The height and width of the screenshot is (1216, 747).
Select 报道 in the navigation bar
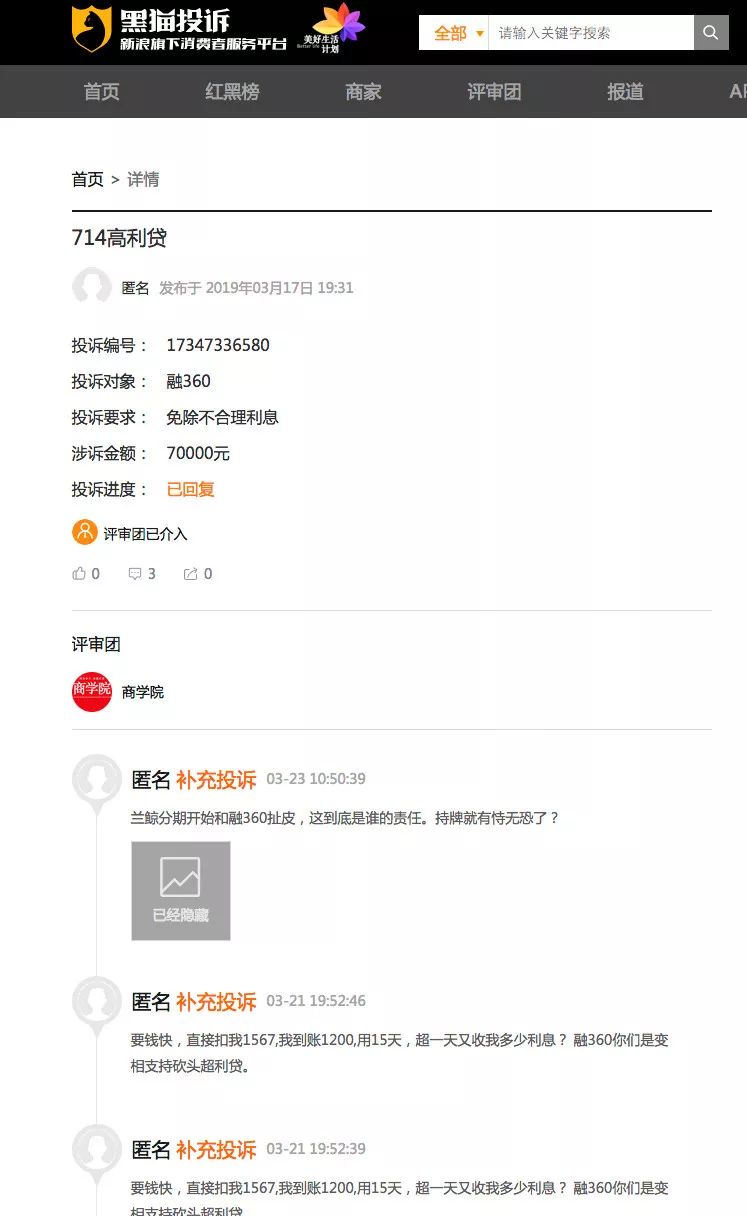tap(624, 91)
